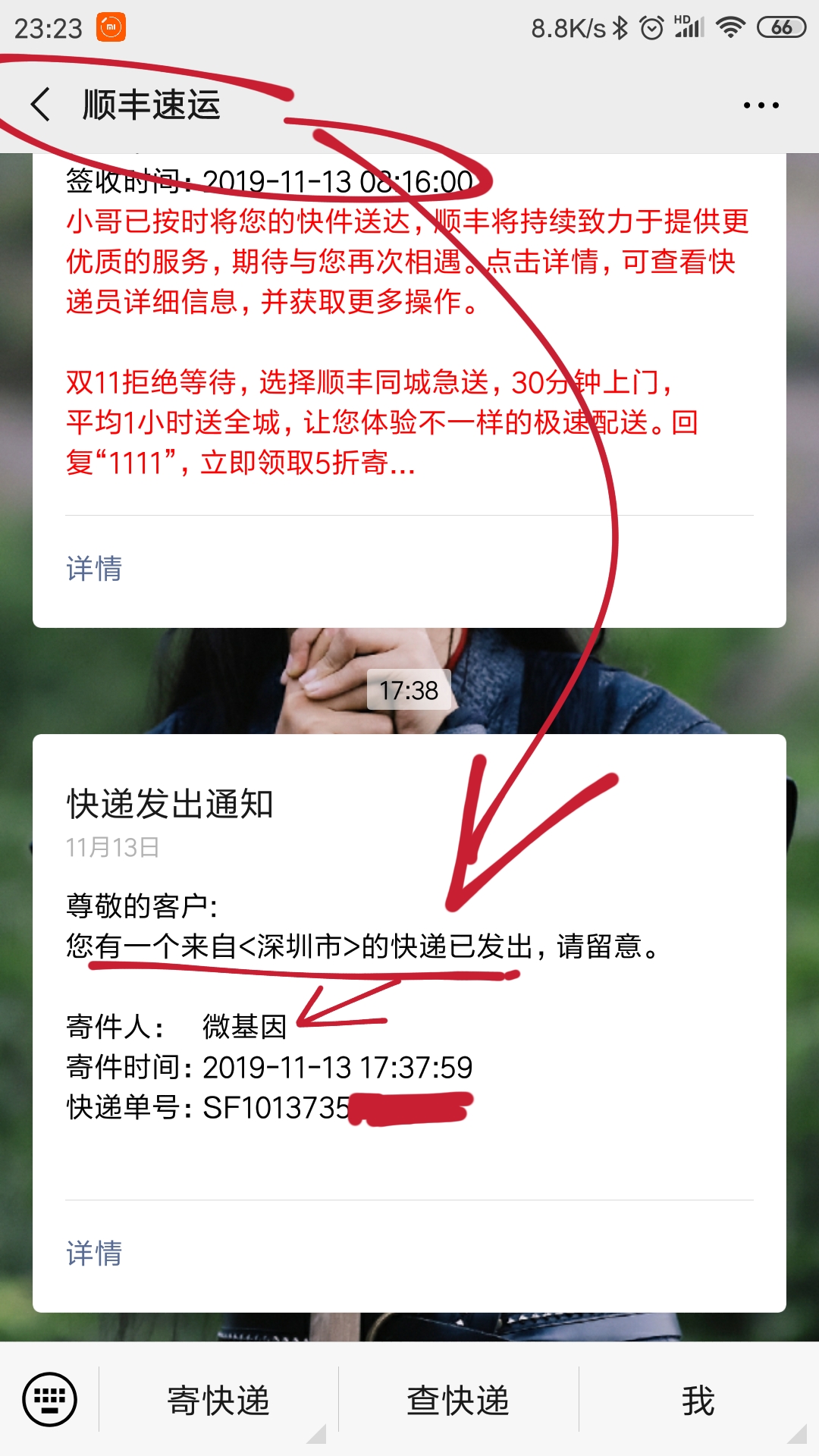The width and height of the screenshot is (819, 1456).
Task: Open the 寄快递 menu
Action: click(x=218, y=1400)
